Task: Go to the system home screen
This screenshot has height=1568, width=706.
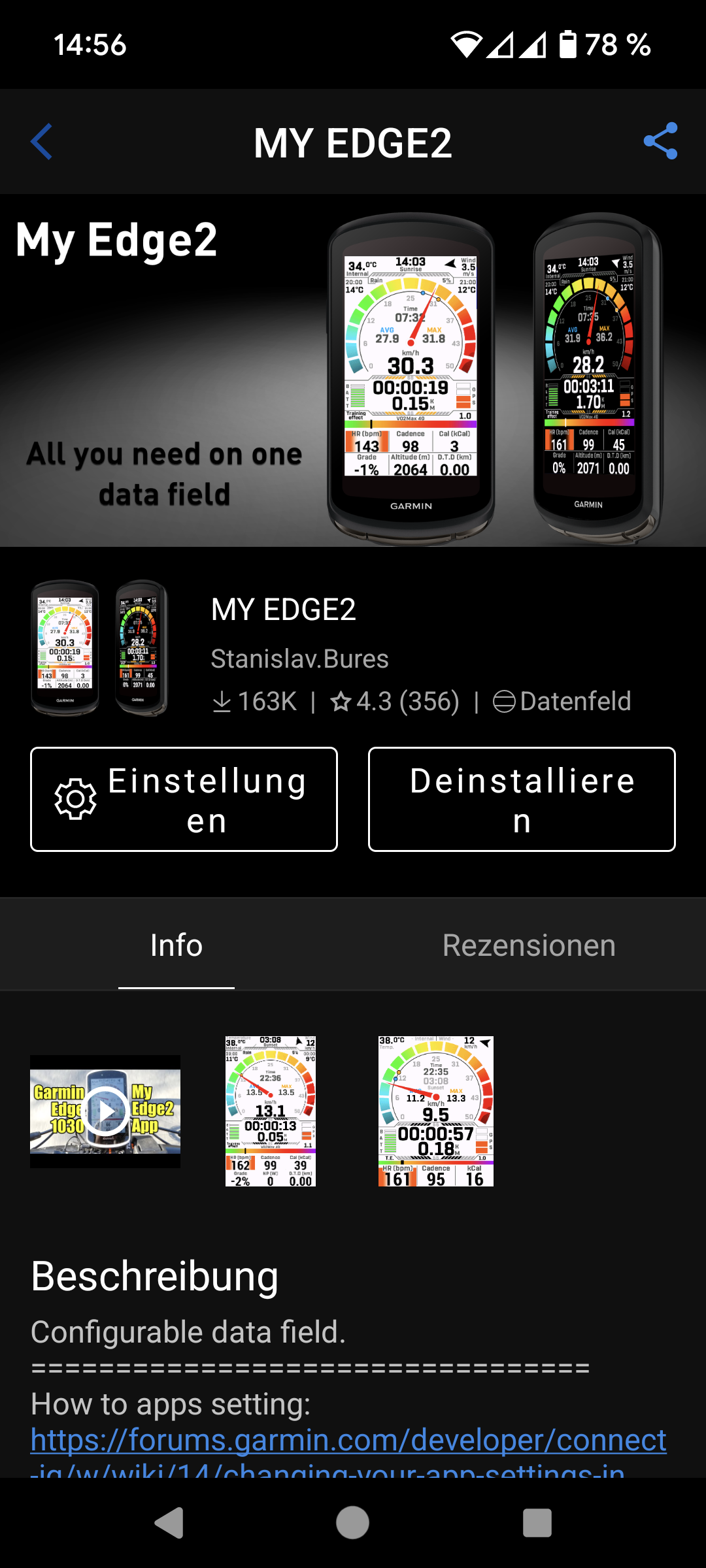Action: pos(353,1523)
